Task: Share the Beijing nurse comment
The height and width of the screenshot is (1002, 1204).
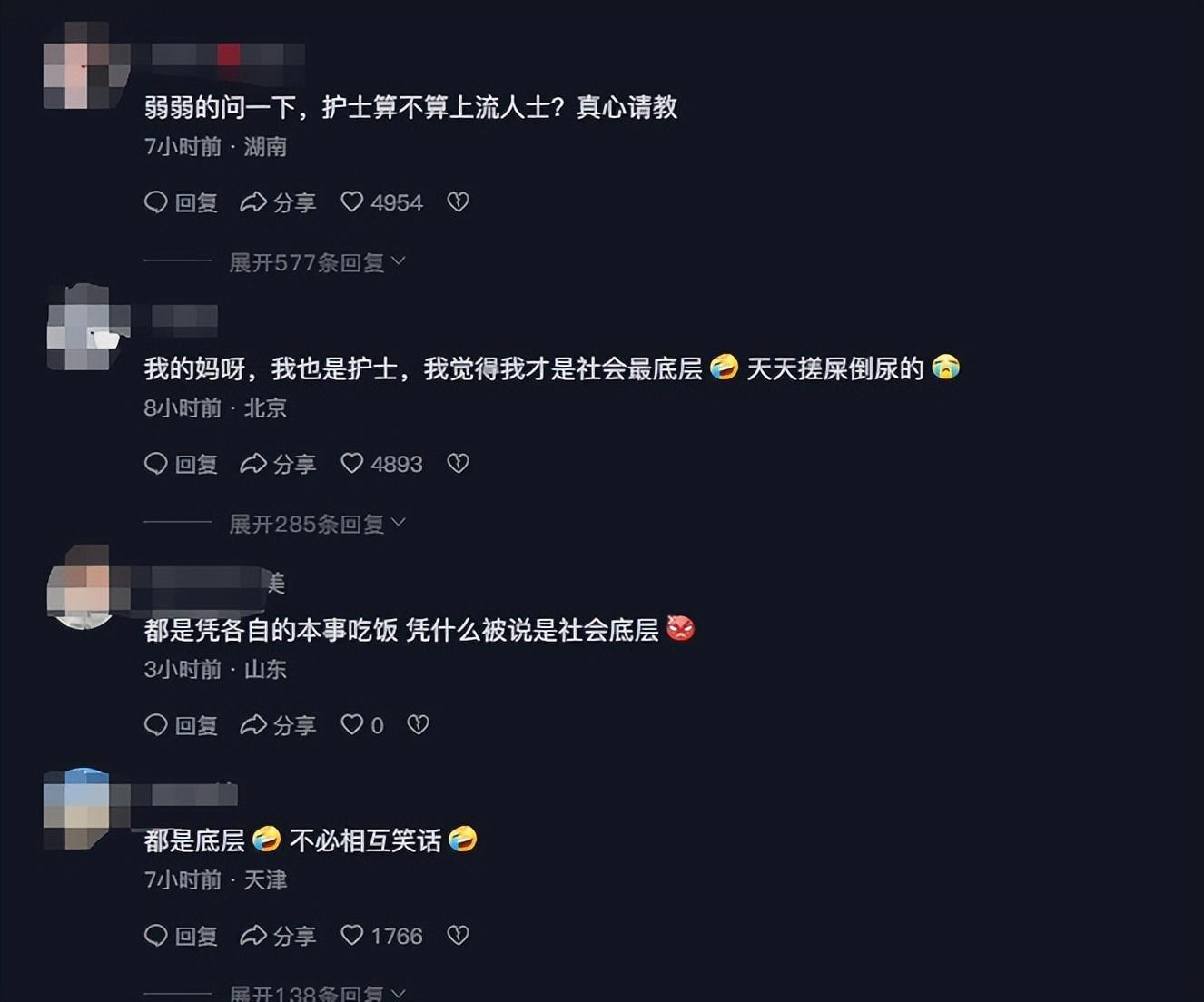Action: (x=277, y=464)
